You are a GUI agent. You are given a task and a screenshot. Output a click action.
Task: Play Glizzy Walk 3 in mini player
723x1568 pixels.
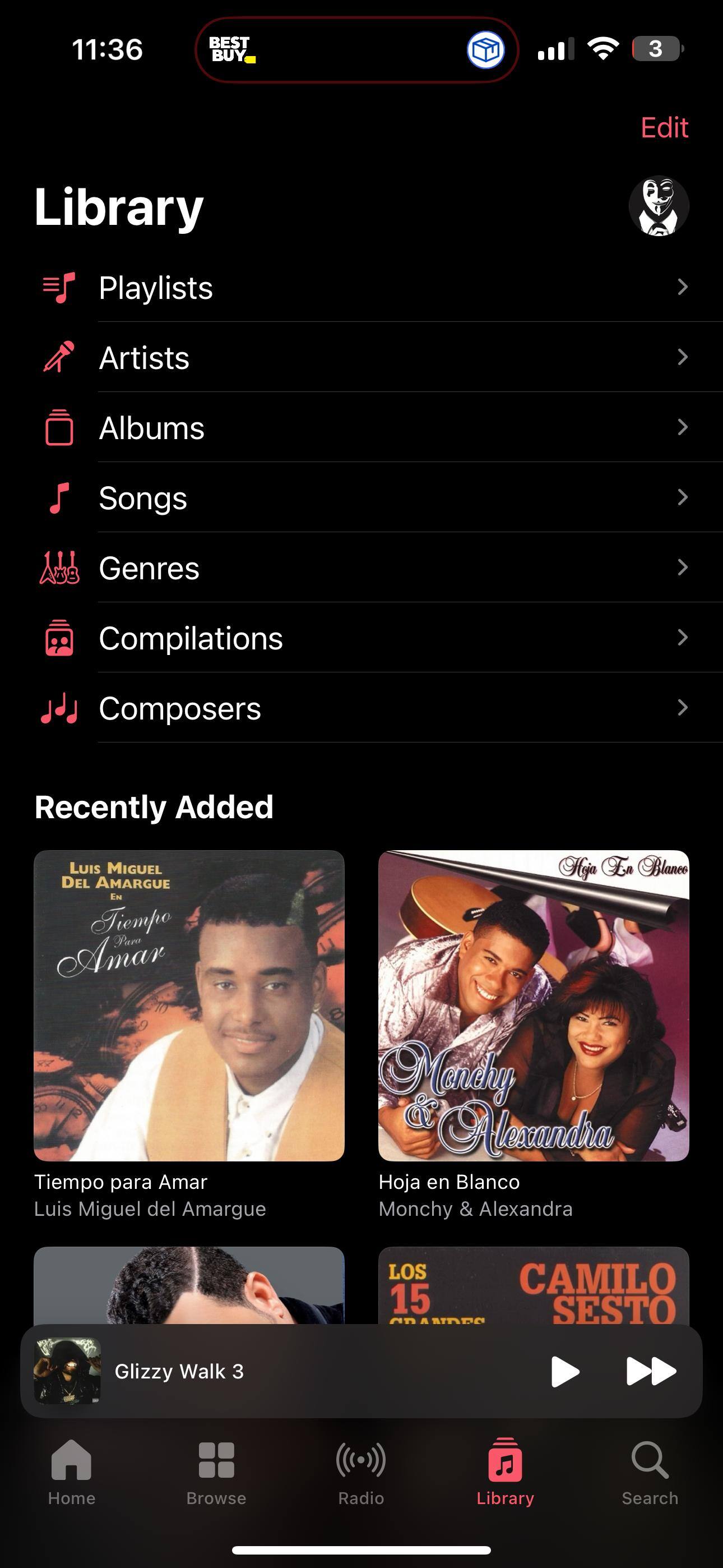click(564, 1371)
